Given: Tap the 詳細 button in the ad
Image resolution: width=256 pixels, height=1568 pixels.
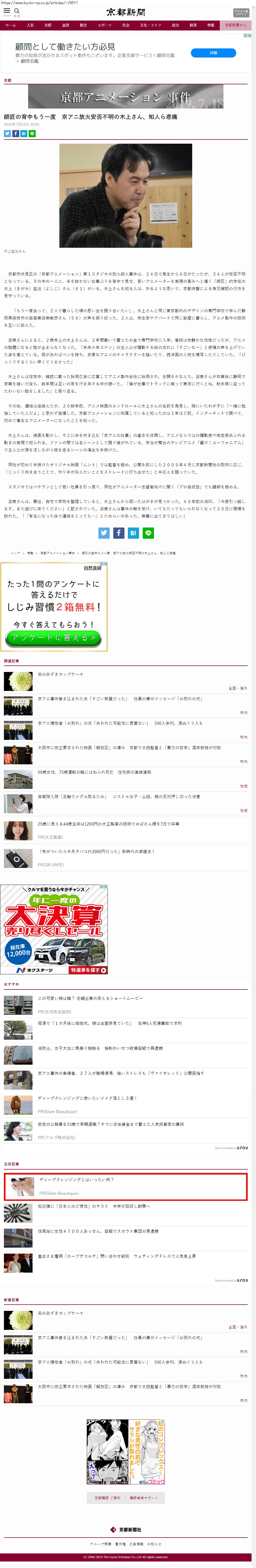Looking at the screenshot, I should click(x=213, y=53).
